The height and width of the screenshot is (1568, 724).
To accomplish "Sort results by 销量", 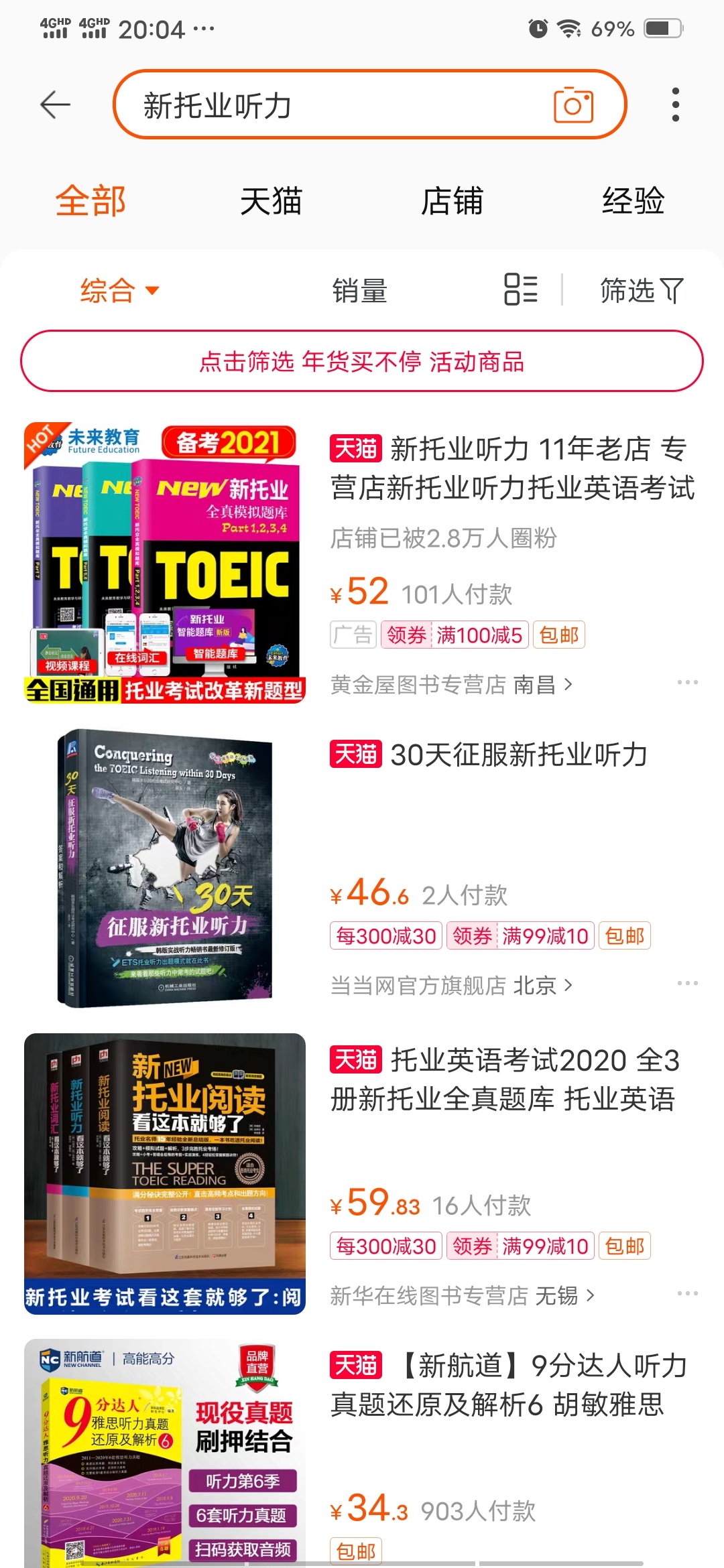I will pyautogui.click(x=360, y=291).
